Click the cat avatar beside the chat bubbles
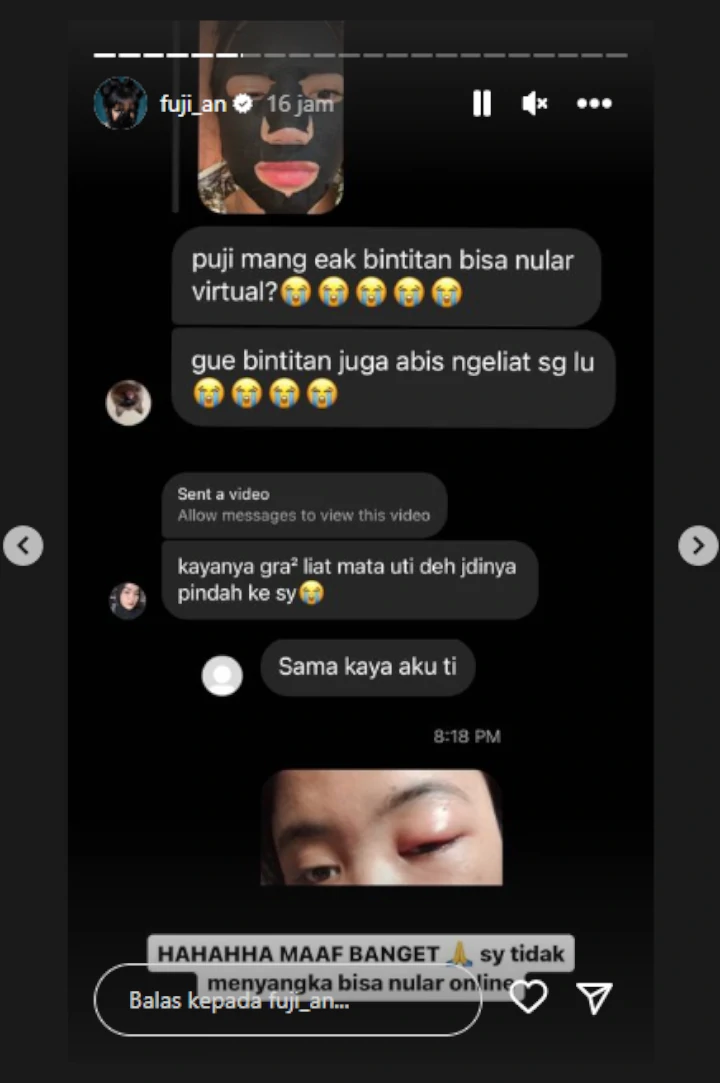This screenshot has height=1083, width=720. pos(128,402)
